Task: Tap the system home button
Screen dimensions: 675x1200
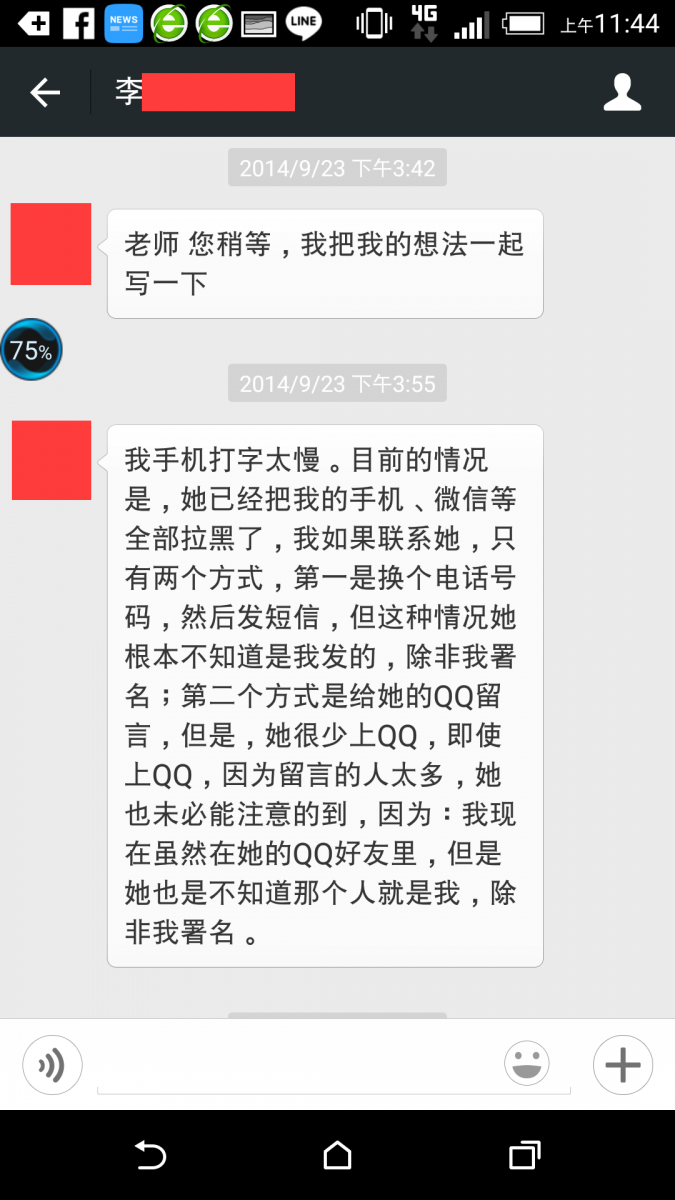Action: pyautogui.click(x=337, y=1155)
